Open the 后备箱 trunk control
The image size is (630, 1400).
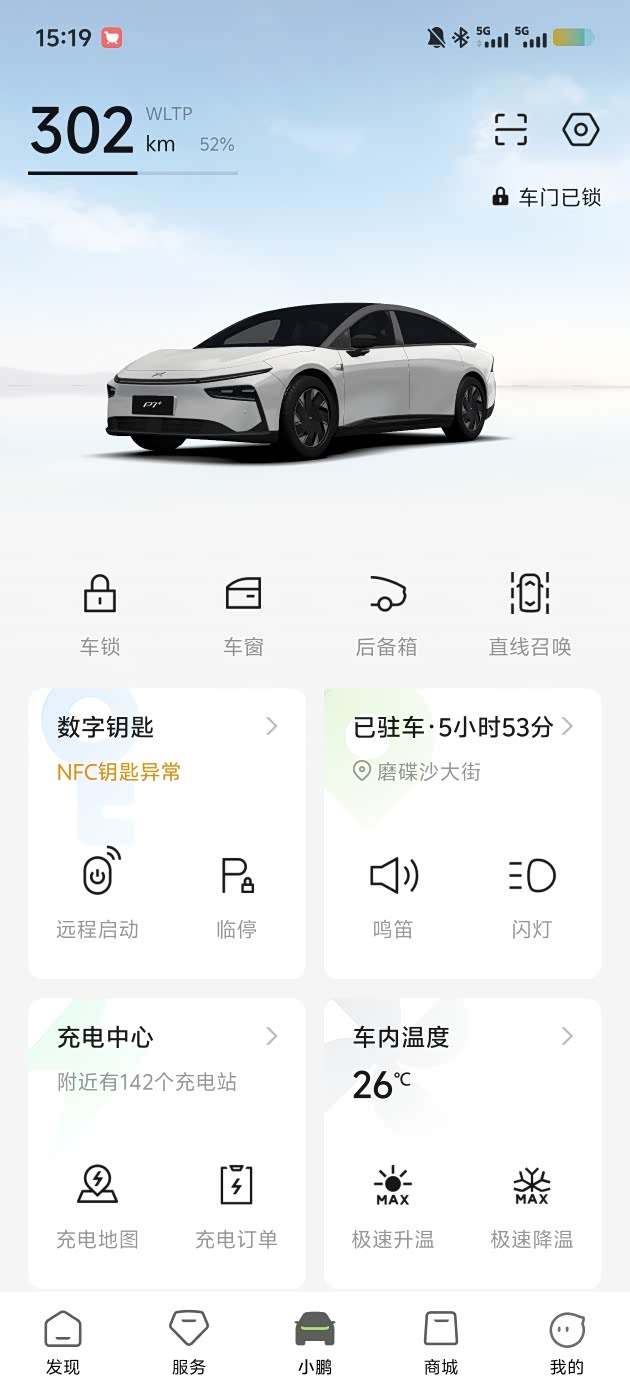(x=386, y=612)
